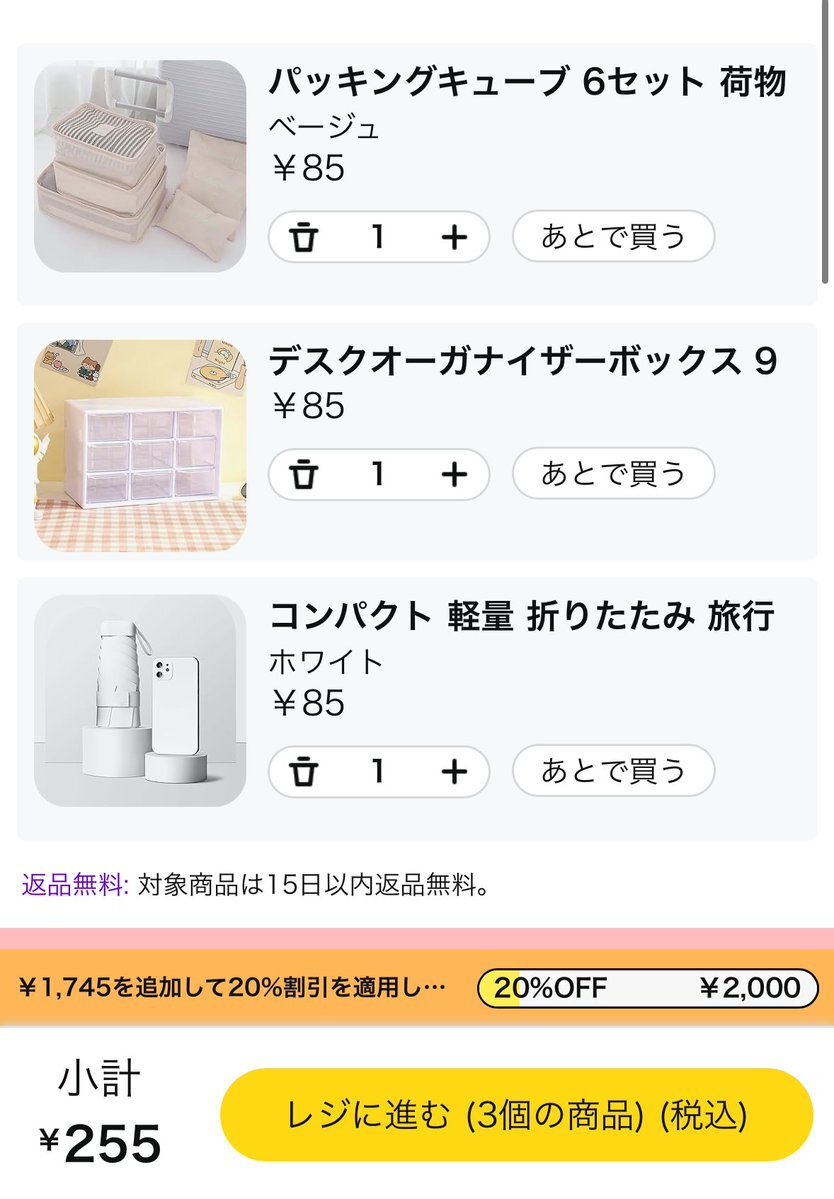Increase quantity of パッキングキューブ 6セット
Viewport: 834px width, 1199px height.
454,238
